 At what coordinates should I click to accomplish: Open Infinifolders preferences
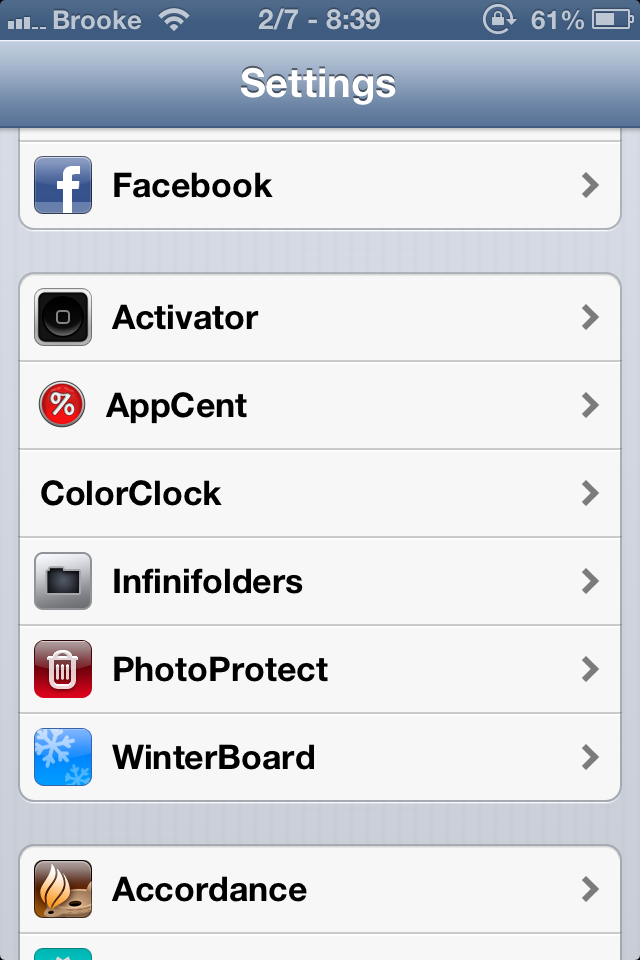320,581
